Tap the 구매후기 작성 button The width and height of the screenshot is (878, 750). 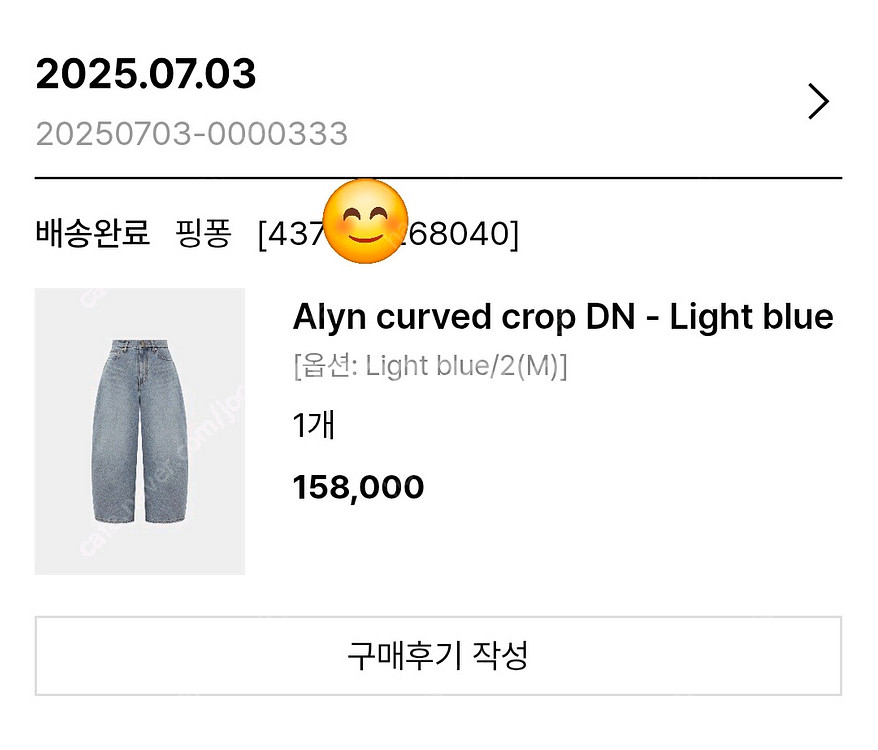(438, 656)
